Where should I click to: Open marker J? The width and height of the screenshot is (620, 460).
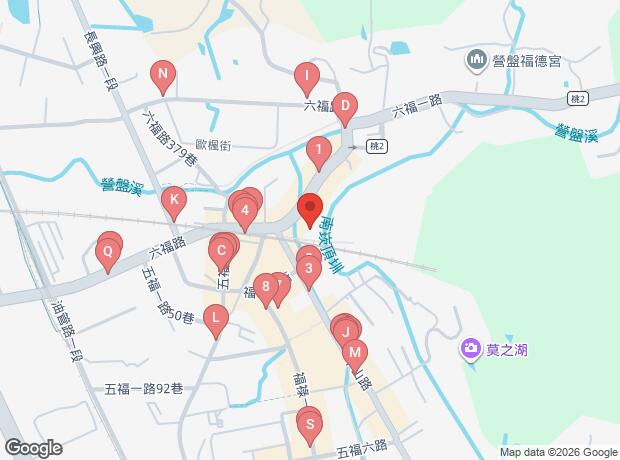(x=345, y=331)
